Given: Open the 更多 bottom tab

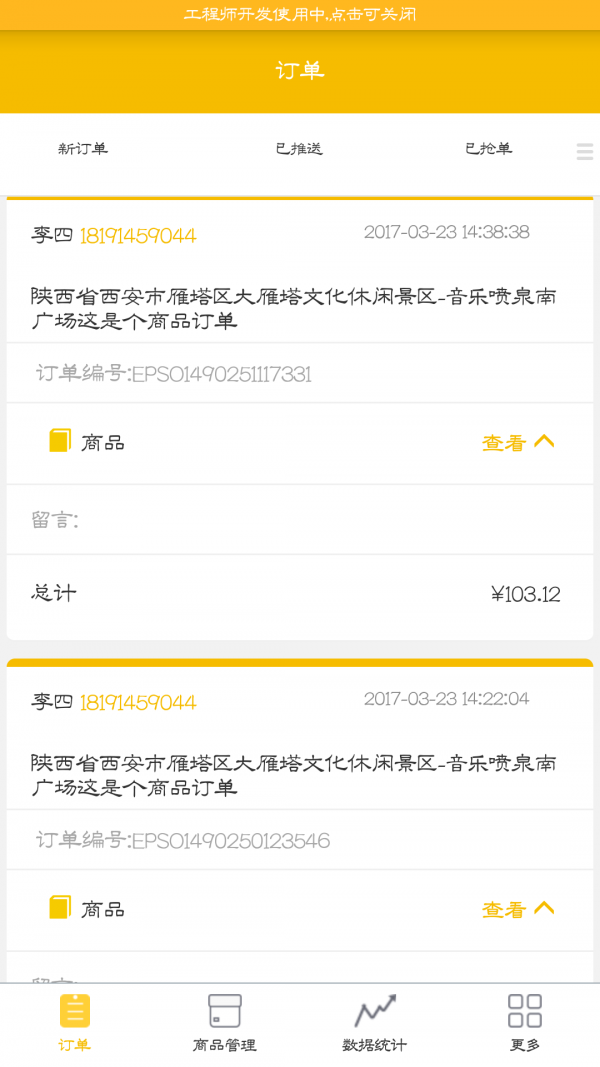Looking at the screenshot, I should [x=525, y=1023].
